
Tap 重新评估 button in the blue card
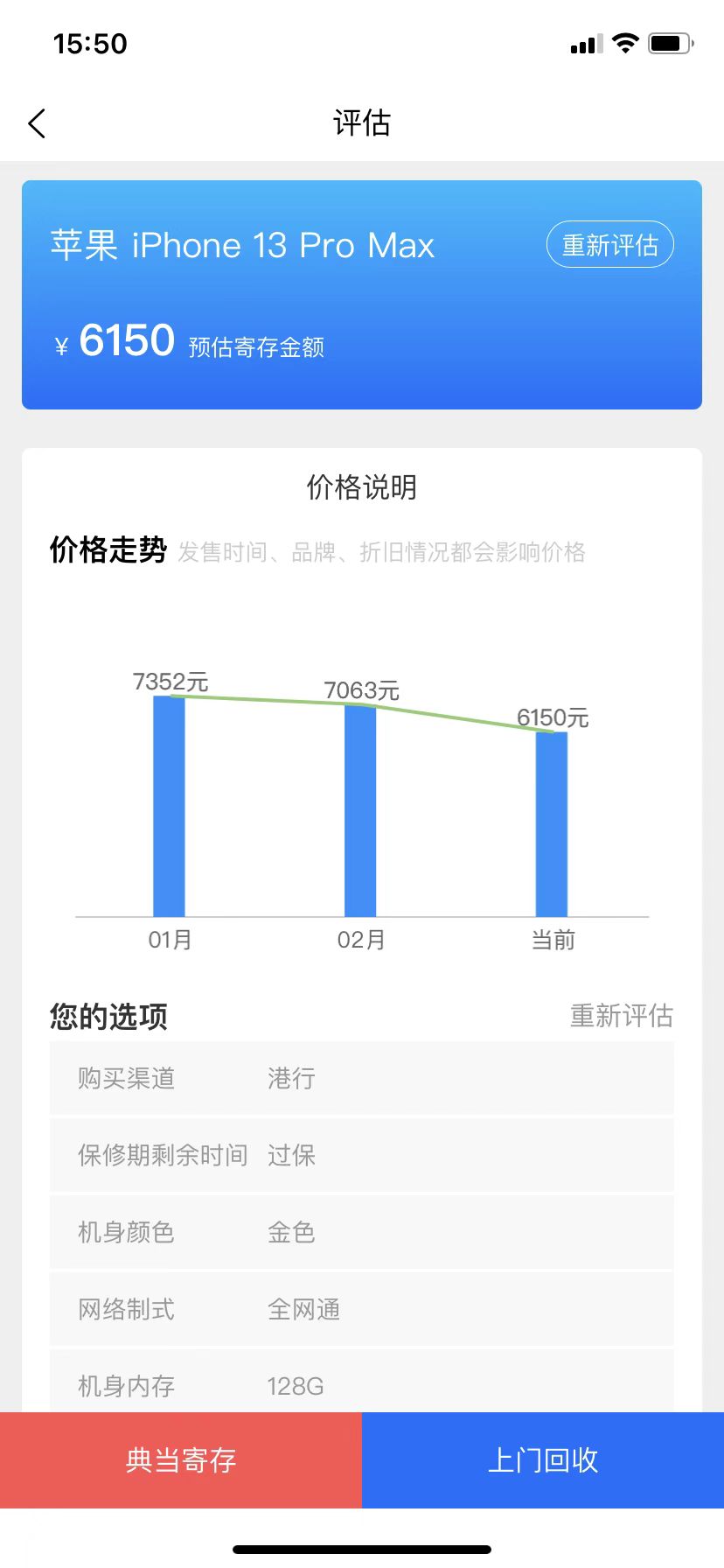click(x=609, y=245)
